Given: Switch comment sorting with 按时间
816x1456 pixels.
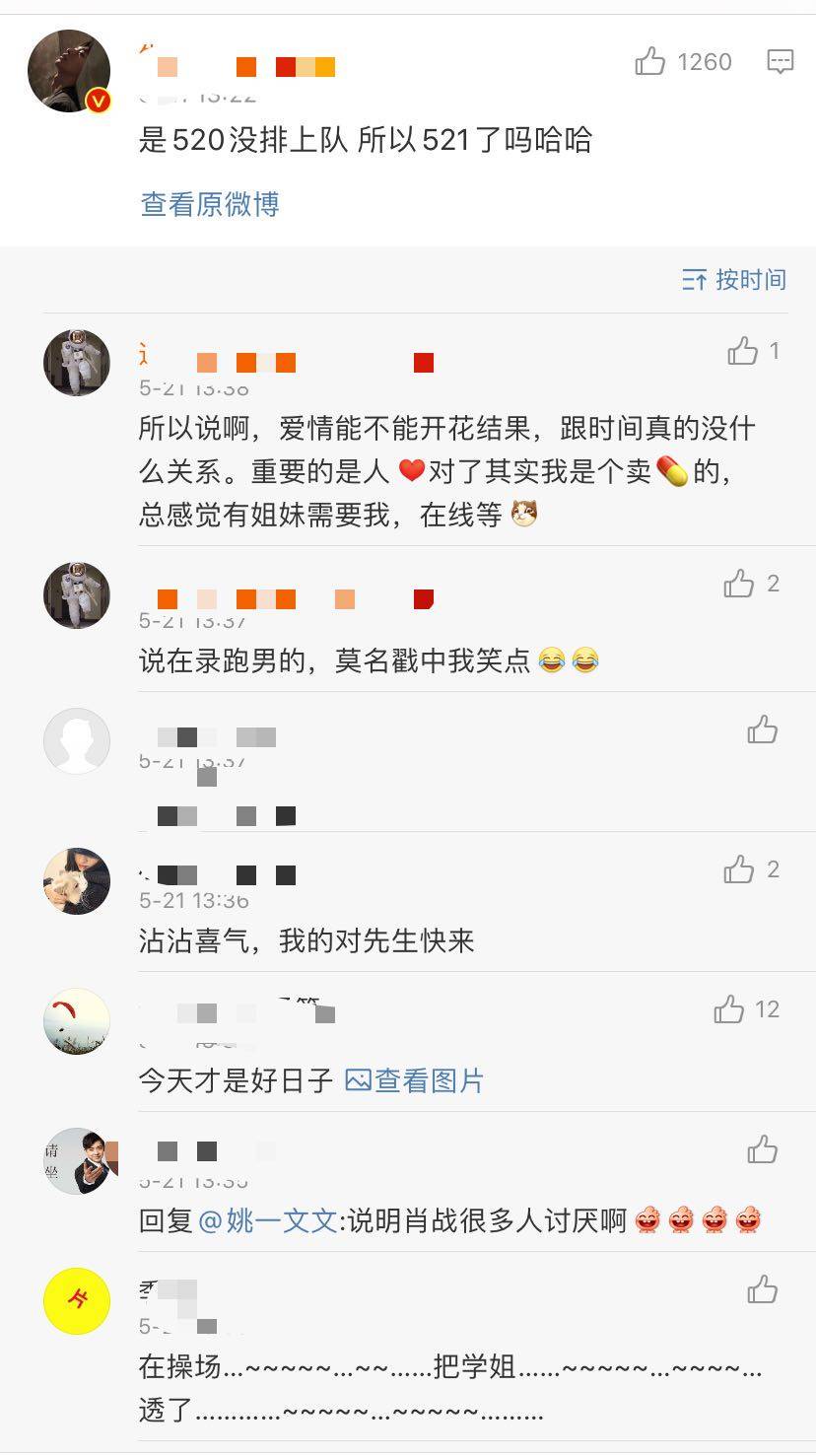Looking at the screenshot, I should click(749, 280).
